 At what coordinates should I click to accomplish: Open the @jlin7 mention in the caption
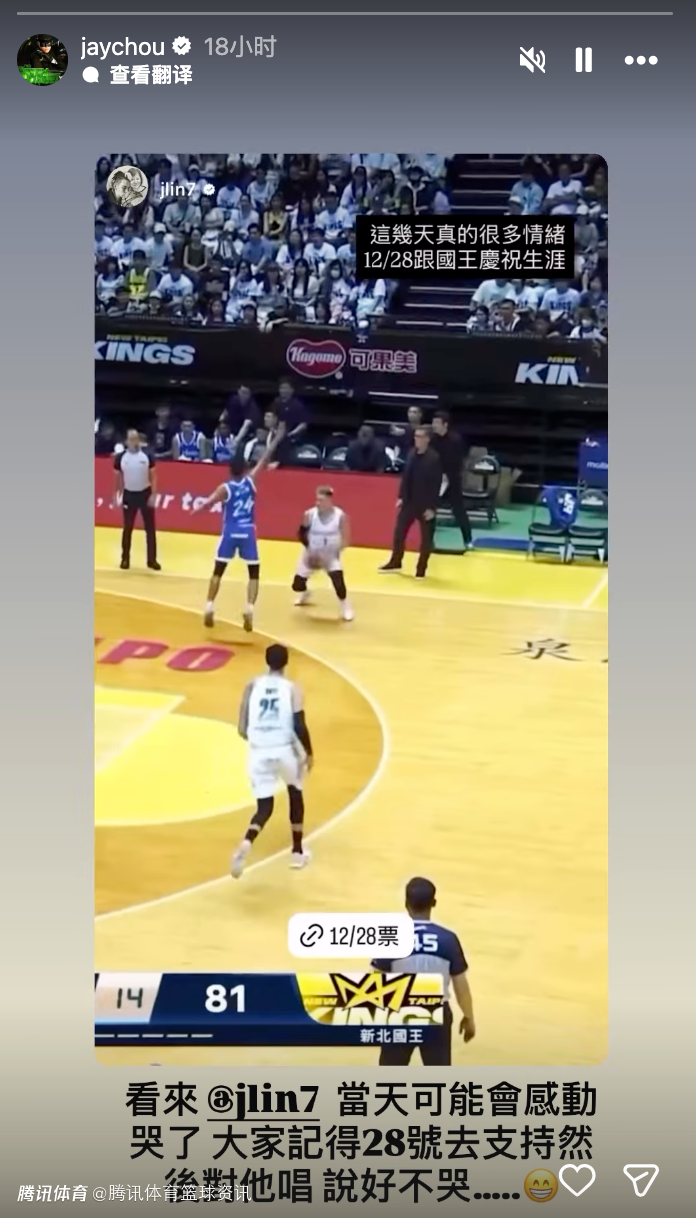click(x=262, y=1100)
